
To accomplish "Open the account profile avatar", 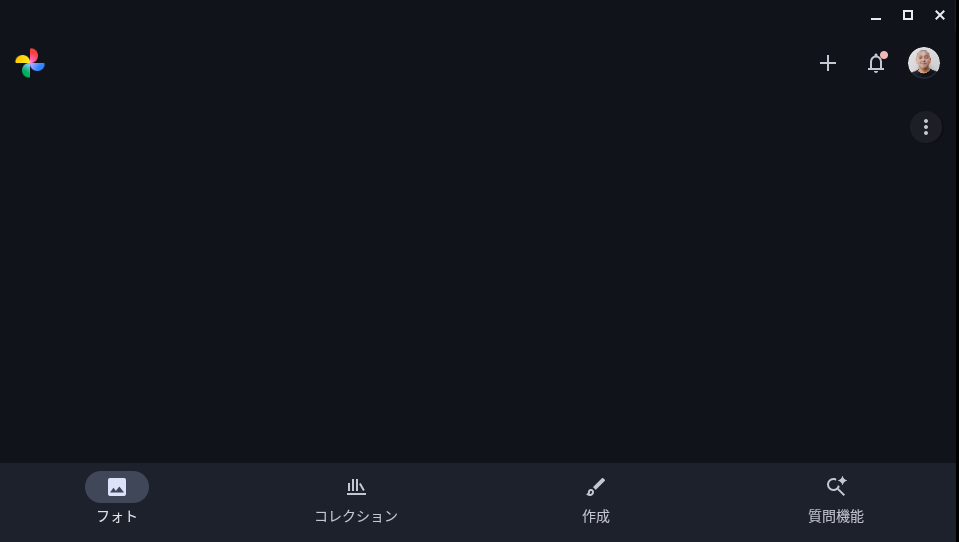I will click(924, 63).
